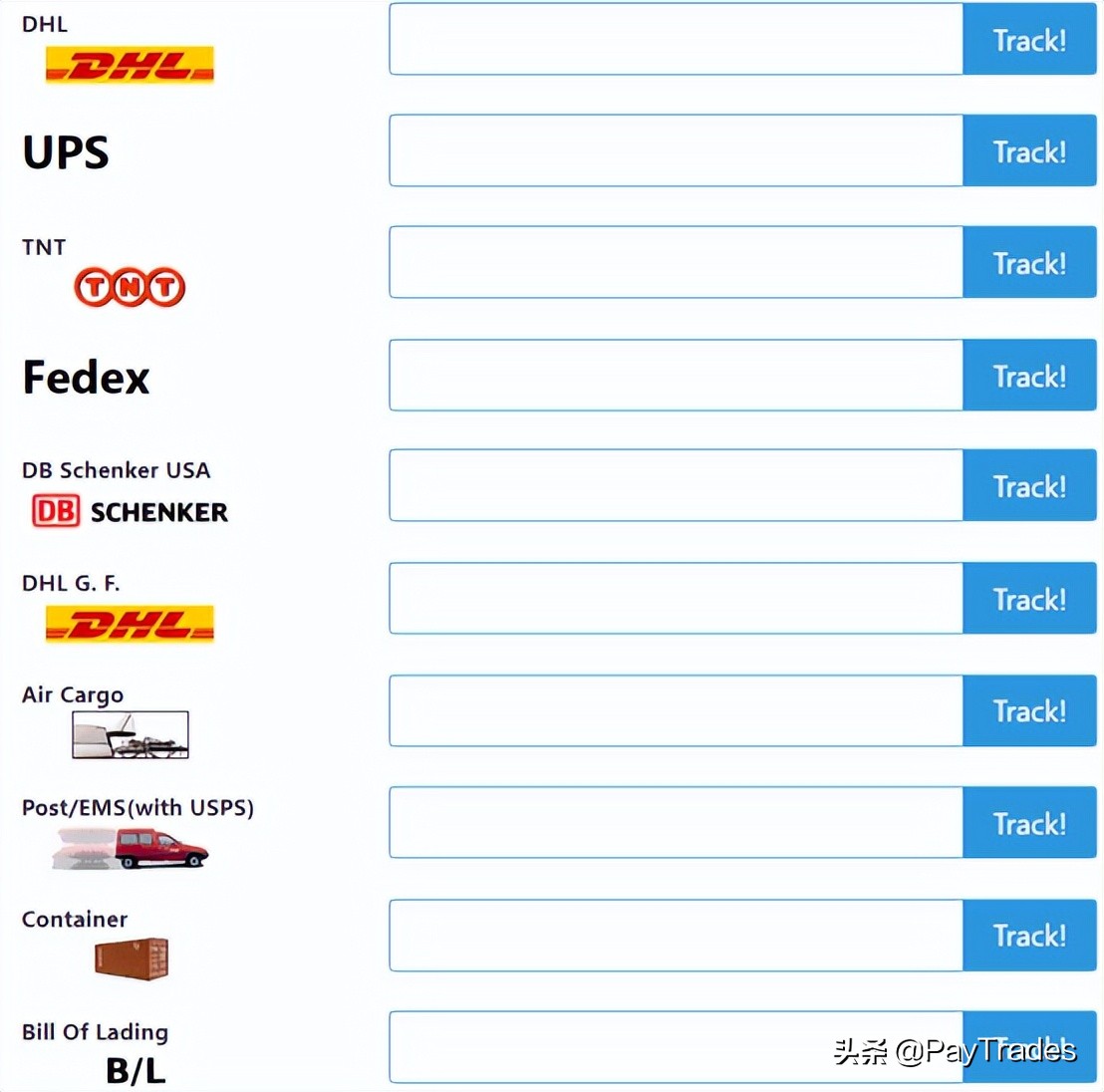This screenshot has height=1092, width=1104.
Task: Tap Track! next to Fedex
Action: pos(1029,375)
